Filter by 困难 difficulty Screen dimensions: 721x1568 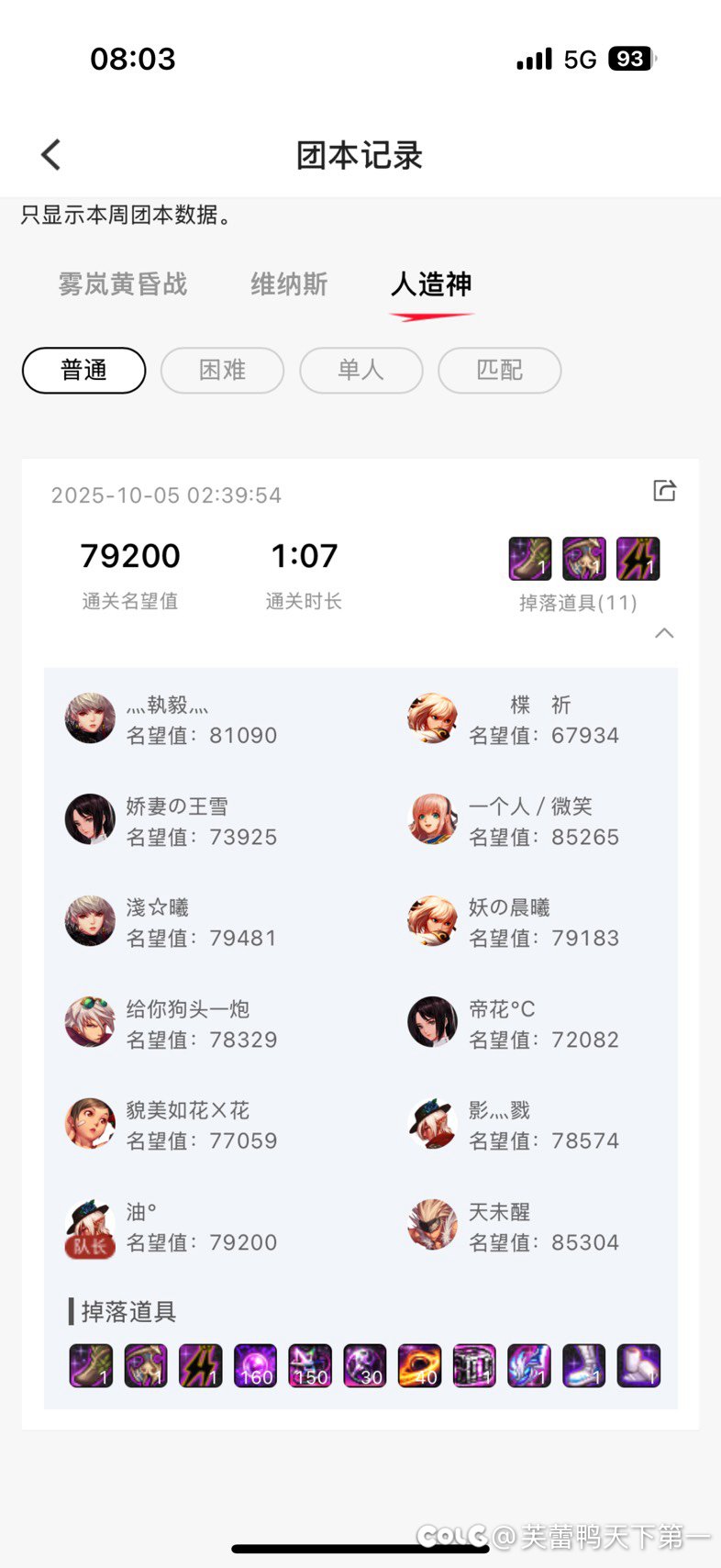click(x=222, y=370)
